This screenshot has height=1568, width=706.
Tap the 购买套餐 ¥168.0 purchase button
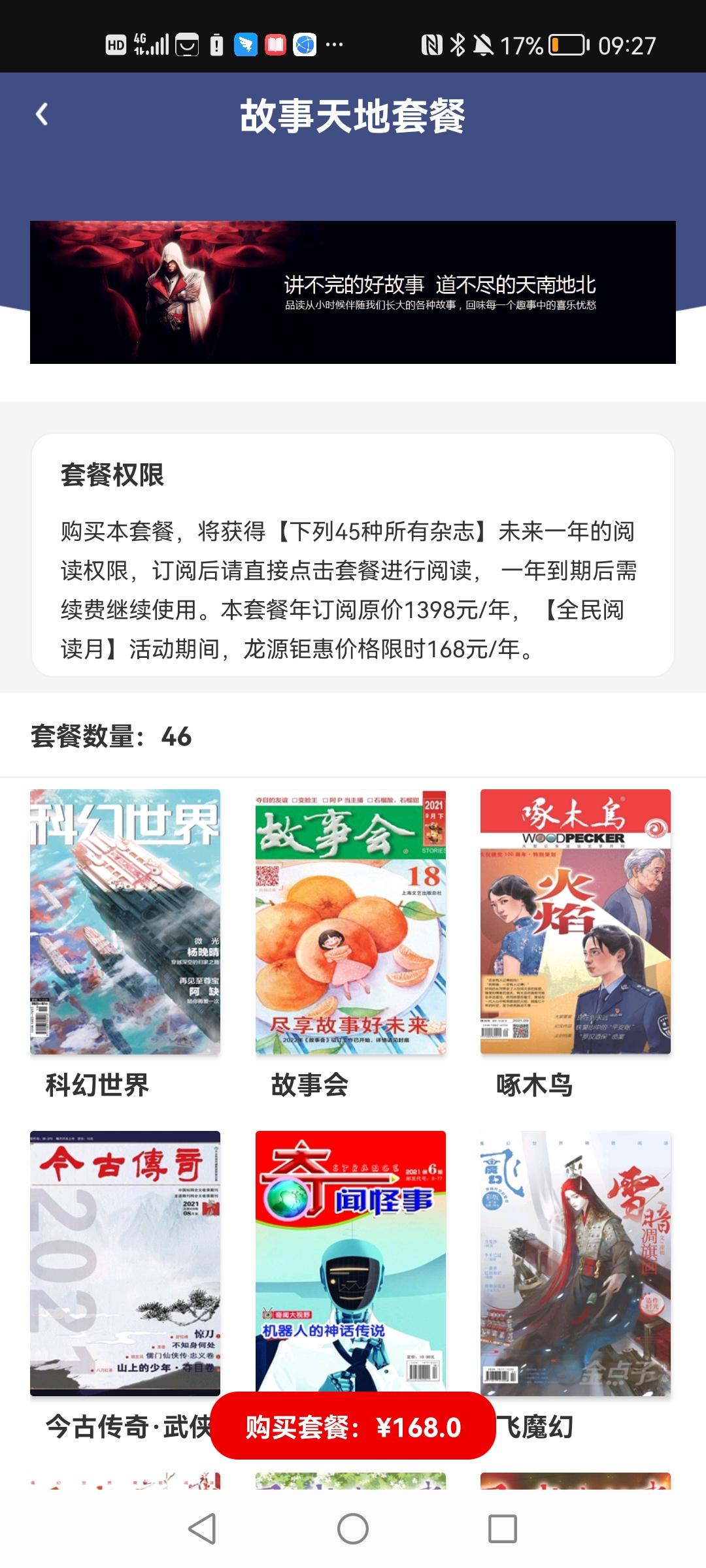pyautogui.click(x=352, y=1428)
